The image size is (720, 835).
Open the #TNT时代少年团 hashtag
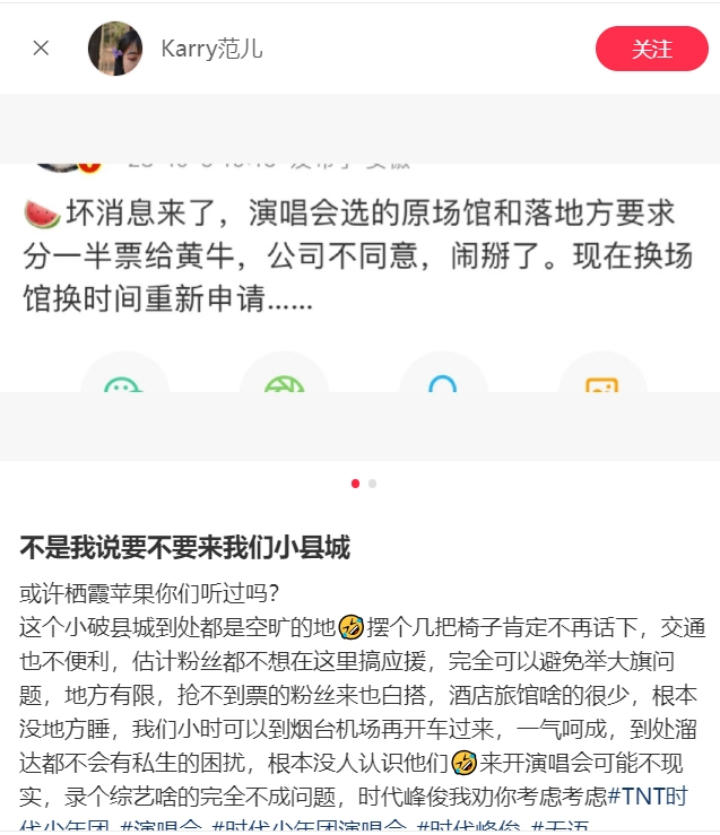coord(647,796)
